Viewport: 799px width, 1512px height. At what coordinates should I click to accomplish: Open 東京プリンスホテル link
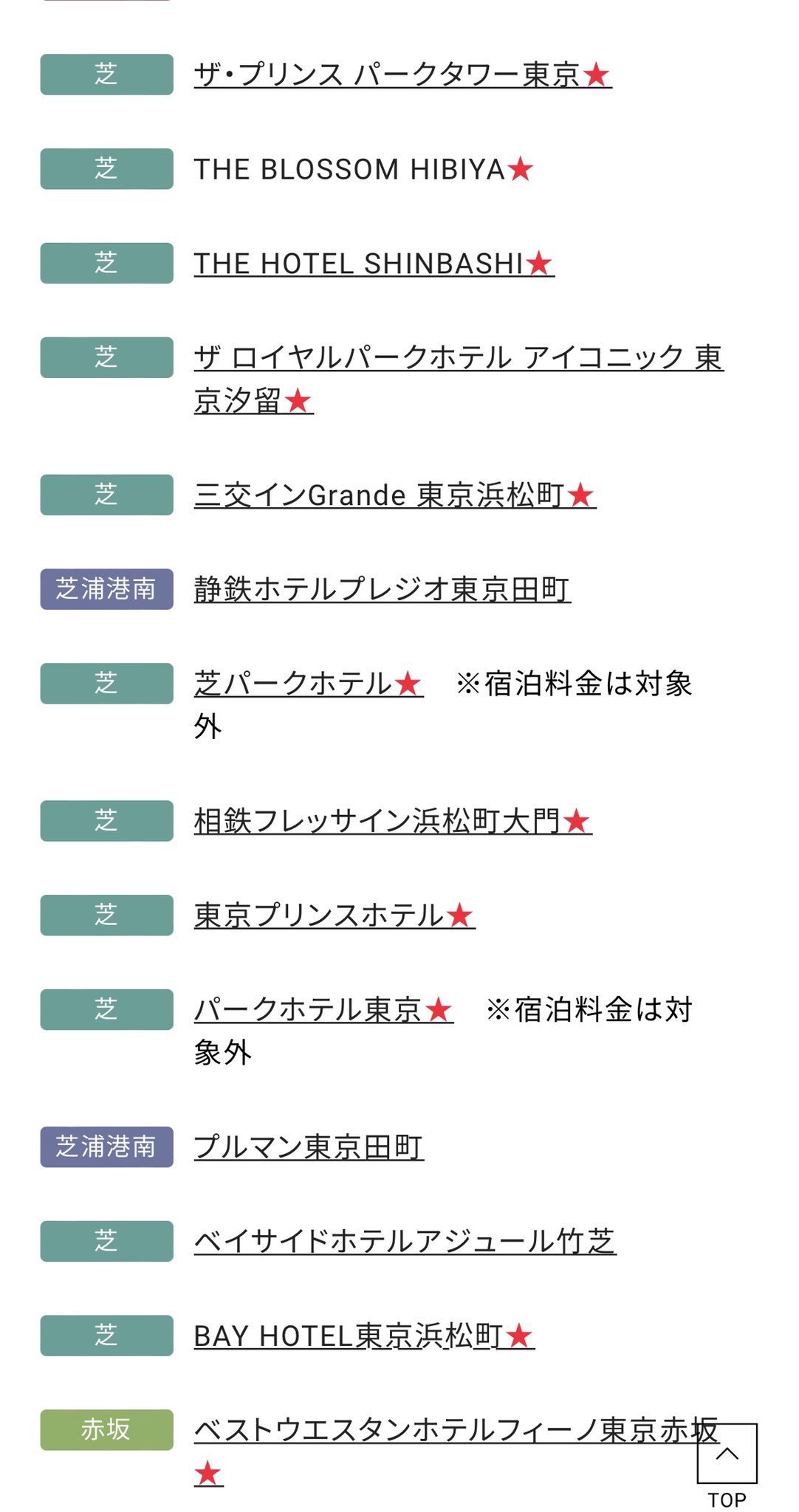[334, 915]
